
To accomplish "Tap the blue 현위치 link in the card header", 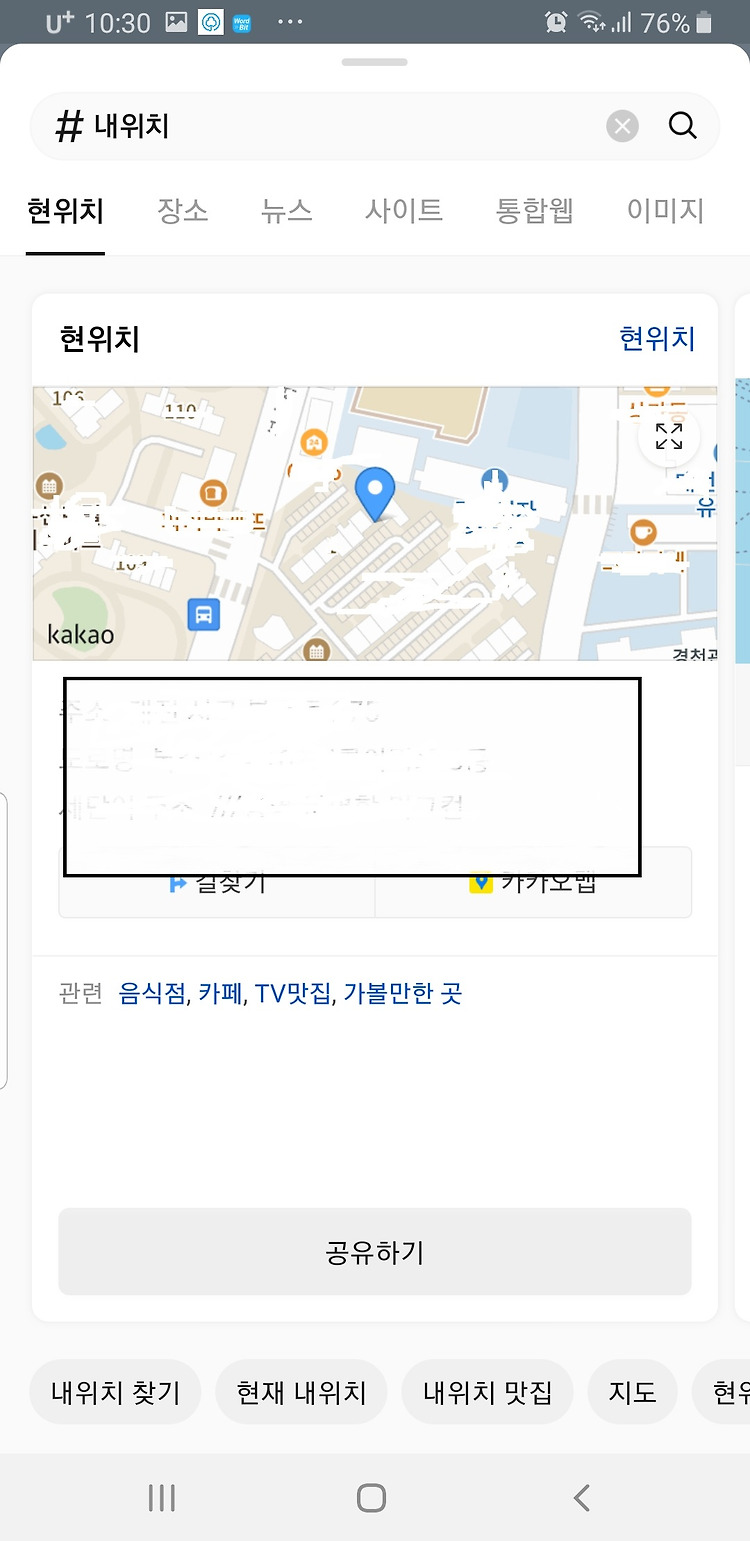I will [657, 339].
